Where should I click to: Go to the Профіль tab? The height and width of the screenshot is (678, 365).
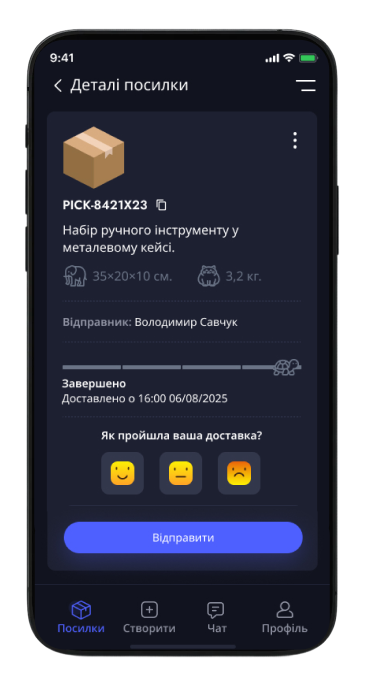(284, 617)
